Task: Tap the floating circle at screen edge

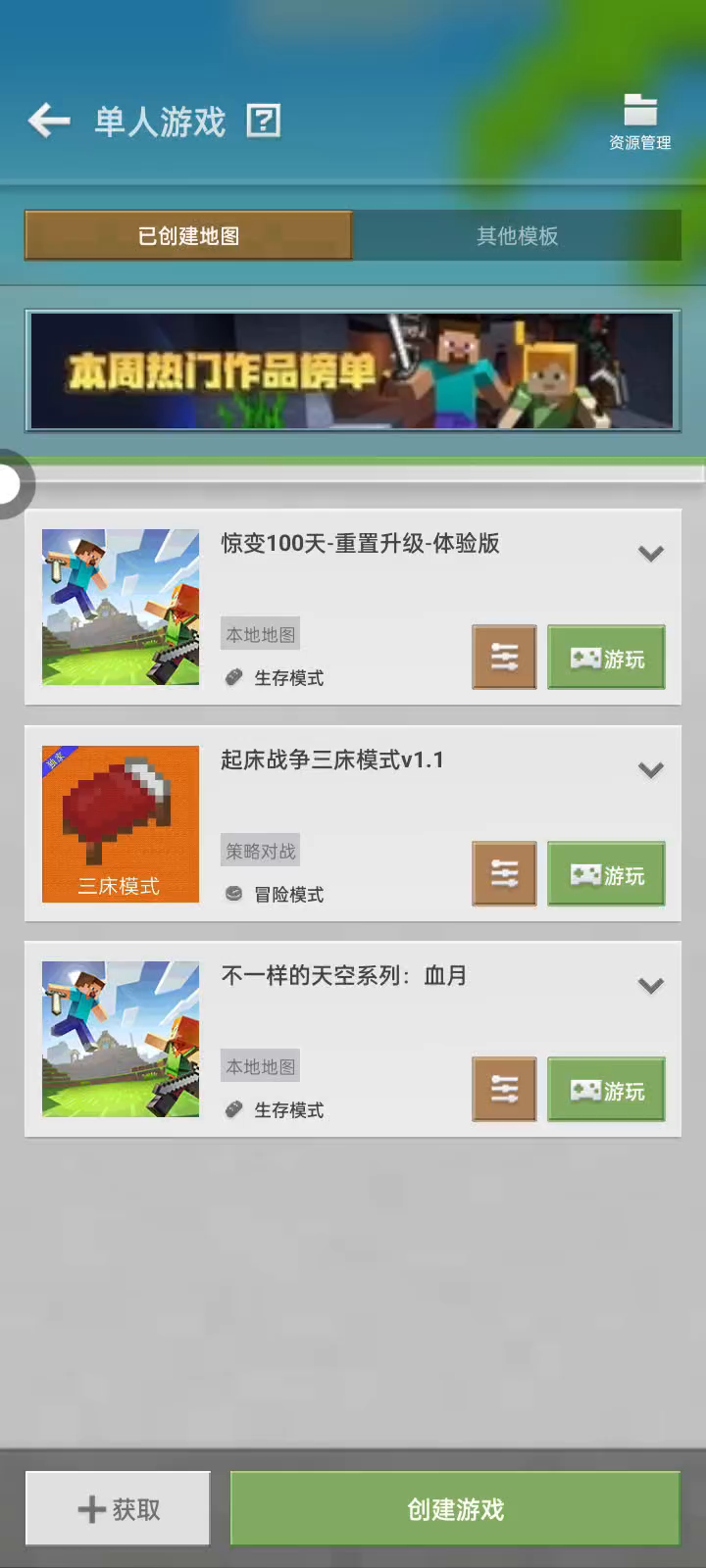Action: tap(12, 483)
